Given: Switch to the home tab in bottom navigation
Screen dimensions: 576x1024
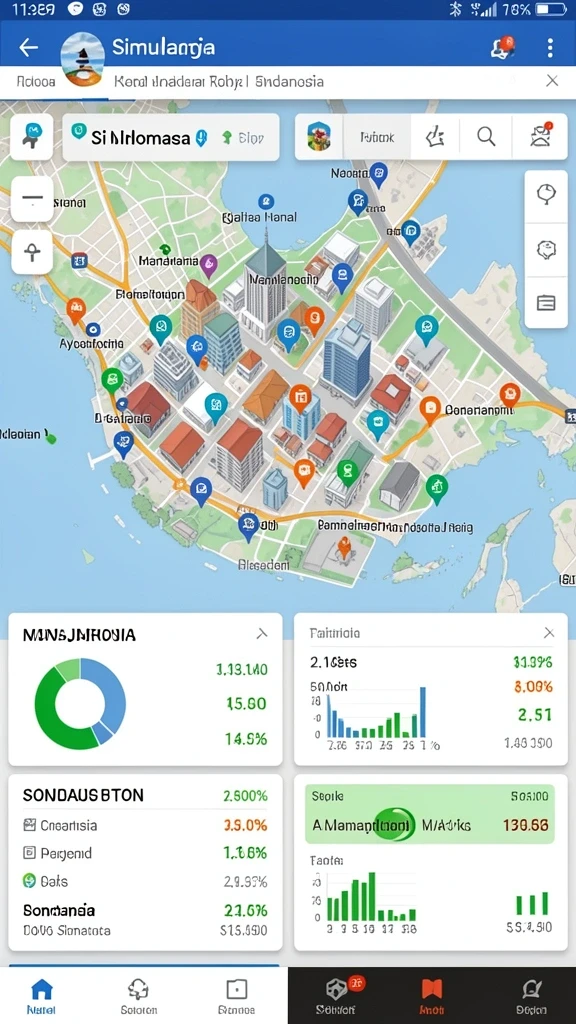Looking at the screenshot, I should click(x=42, y=996).
